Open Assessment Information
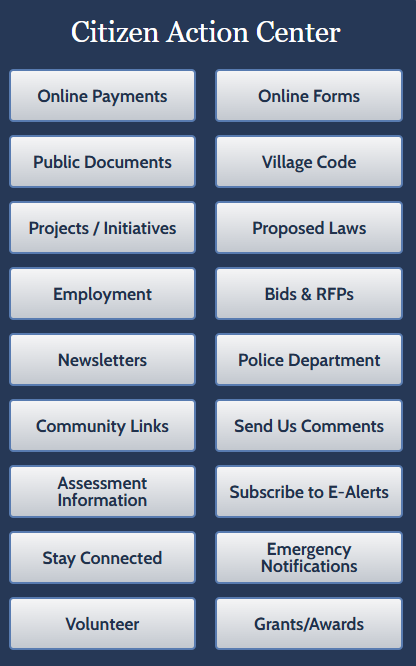Screen dimensions: 416x666 [102, 492]
